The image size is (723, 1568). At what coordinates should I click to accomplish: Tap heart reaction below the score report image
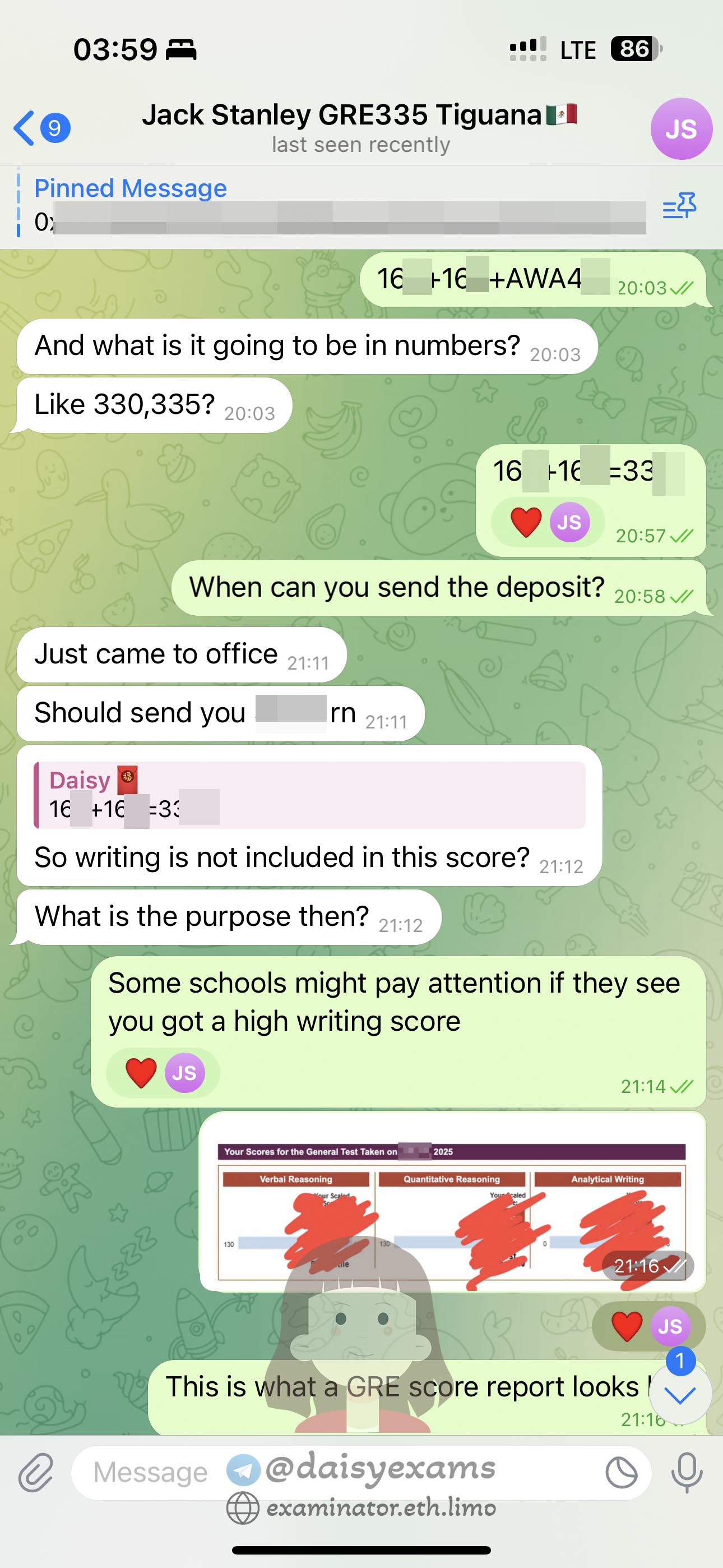coord(627,1326)
